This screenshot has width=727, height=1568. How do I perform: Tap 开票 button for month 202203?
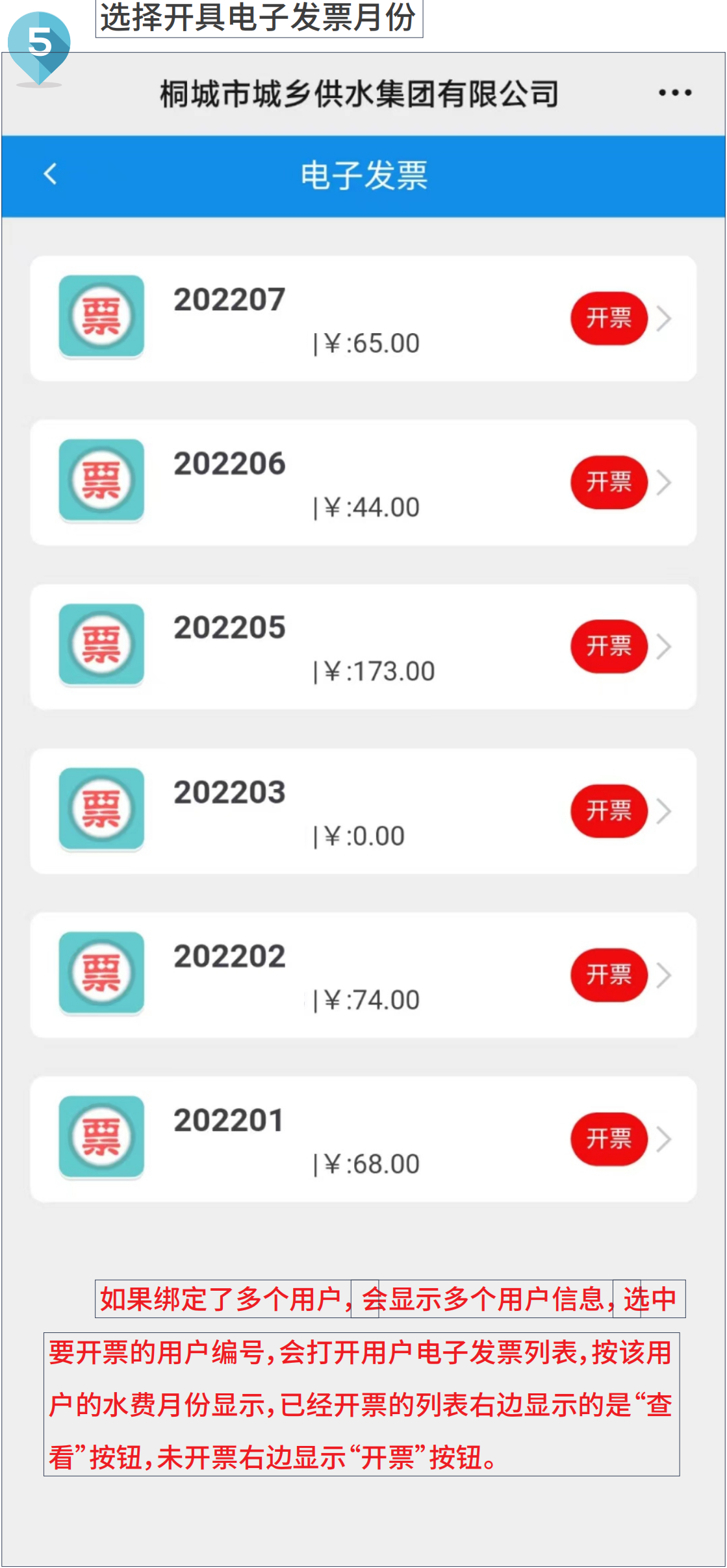click(611, 811)
